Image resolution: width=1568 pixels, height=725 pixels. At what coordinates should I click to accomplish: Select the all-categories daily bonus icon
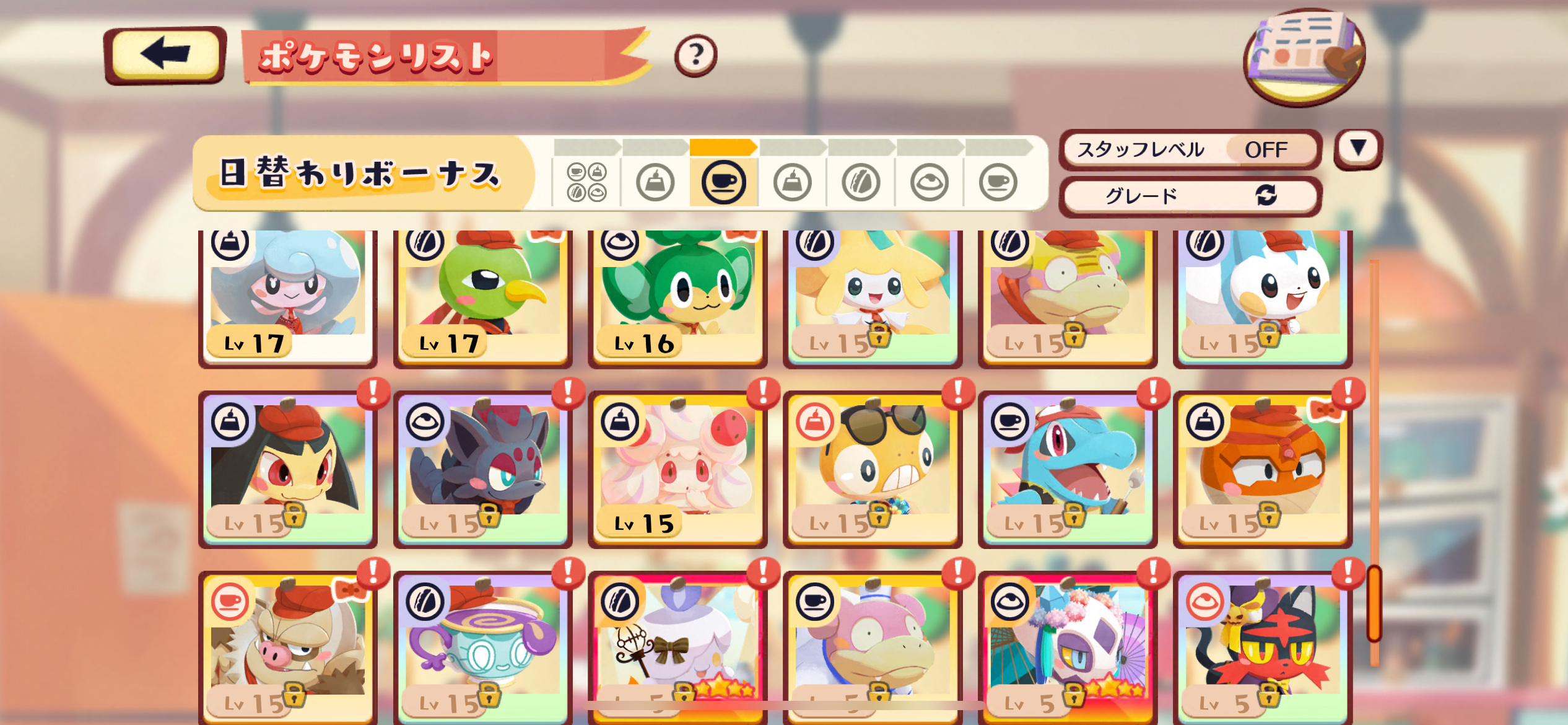pos(586,182)
